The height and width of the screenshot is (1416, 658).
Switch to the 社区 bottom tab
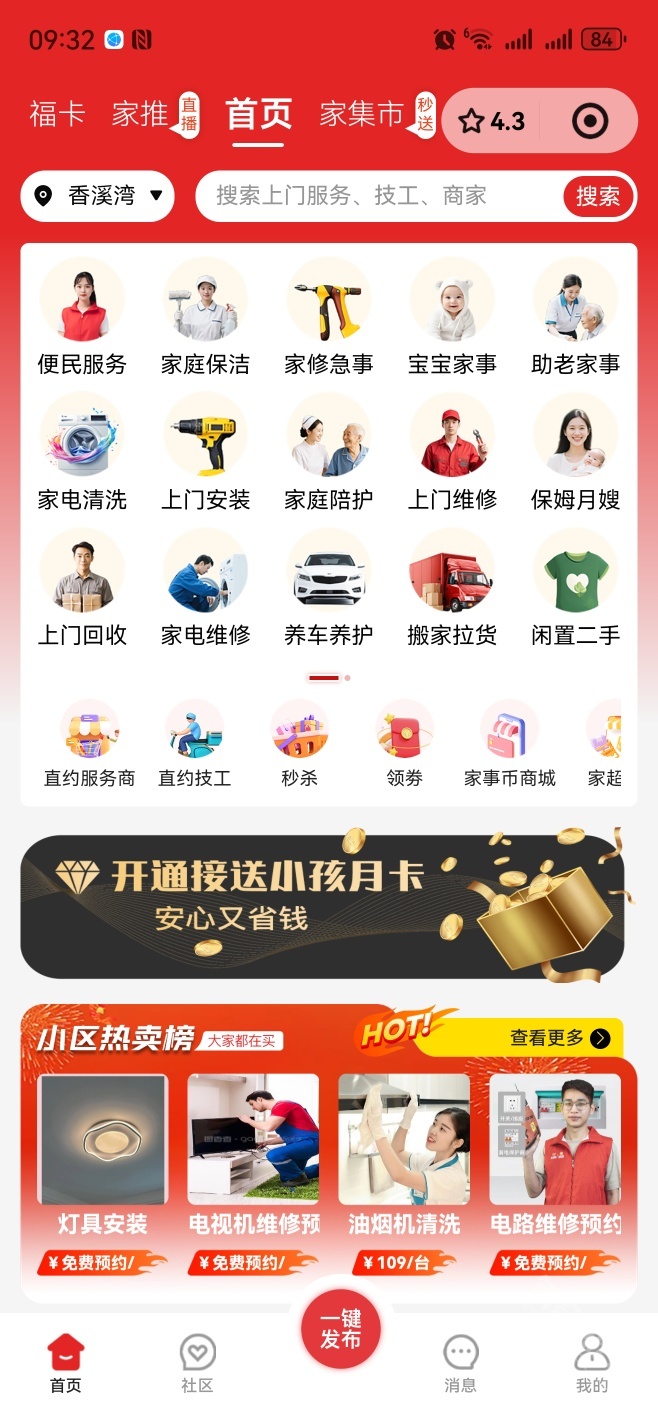tap(197, 1364)
